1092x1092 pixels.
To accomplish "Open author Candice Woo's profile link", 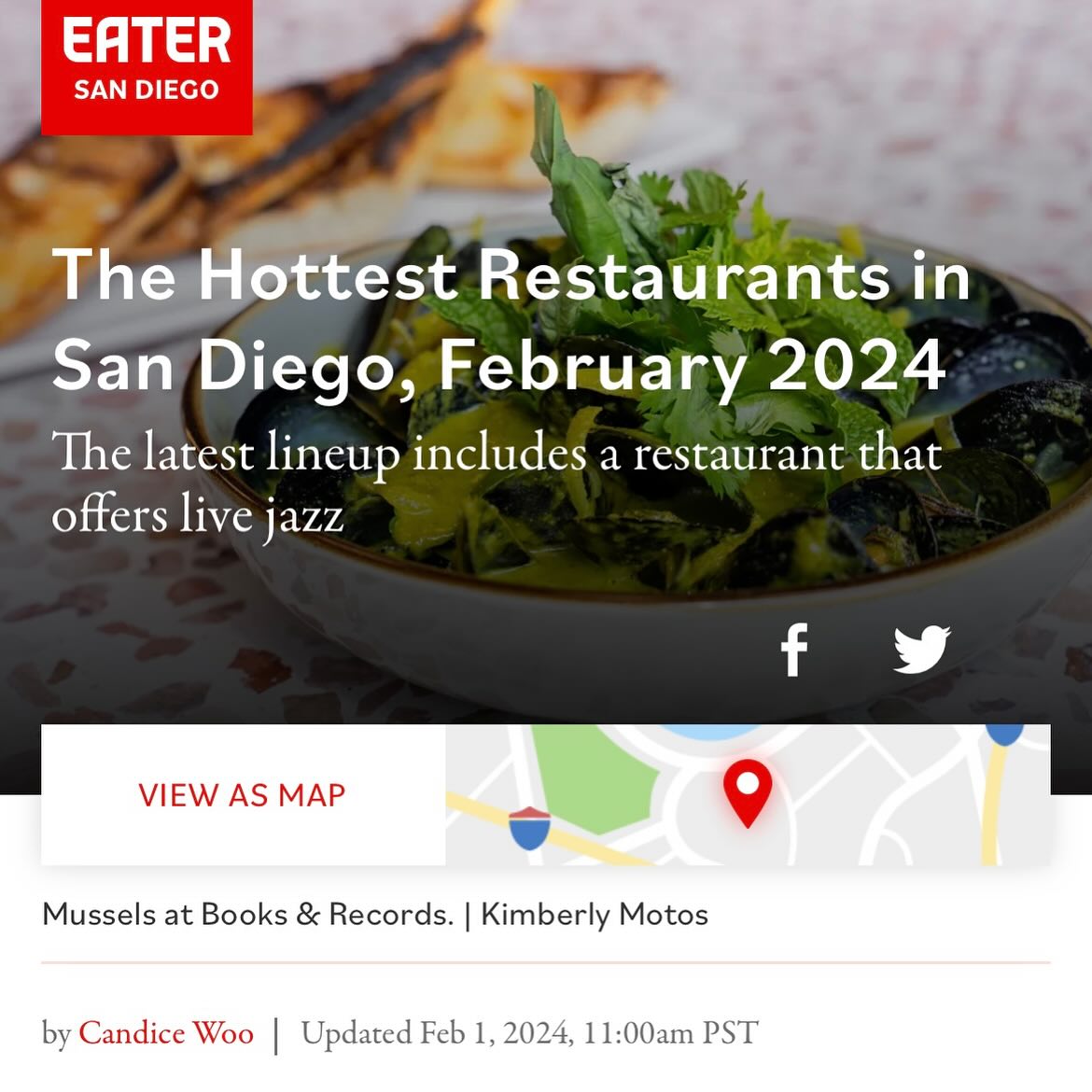I will 166,1033.
